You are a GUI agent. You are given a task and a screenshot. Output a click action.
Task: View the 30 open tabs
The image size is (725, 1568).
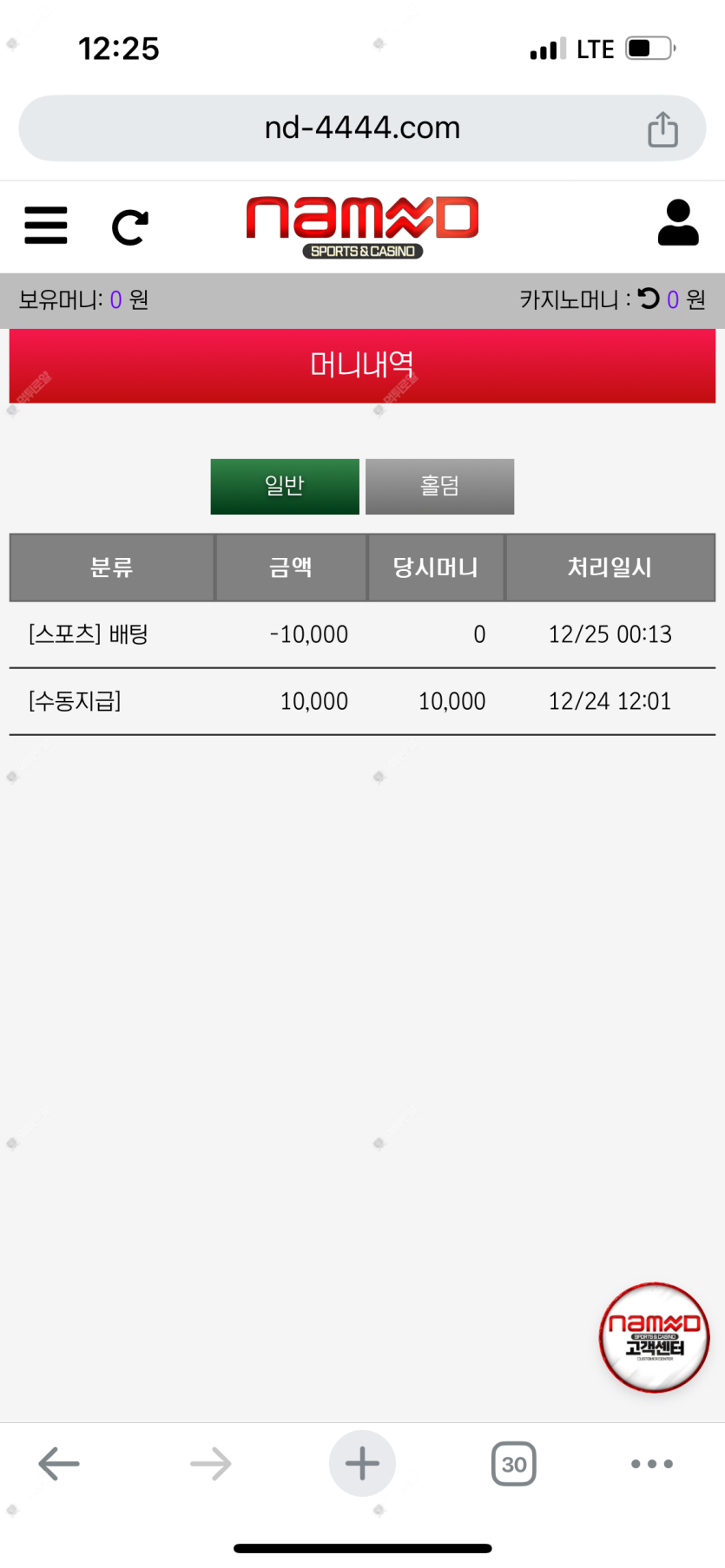coord(514,1464)
